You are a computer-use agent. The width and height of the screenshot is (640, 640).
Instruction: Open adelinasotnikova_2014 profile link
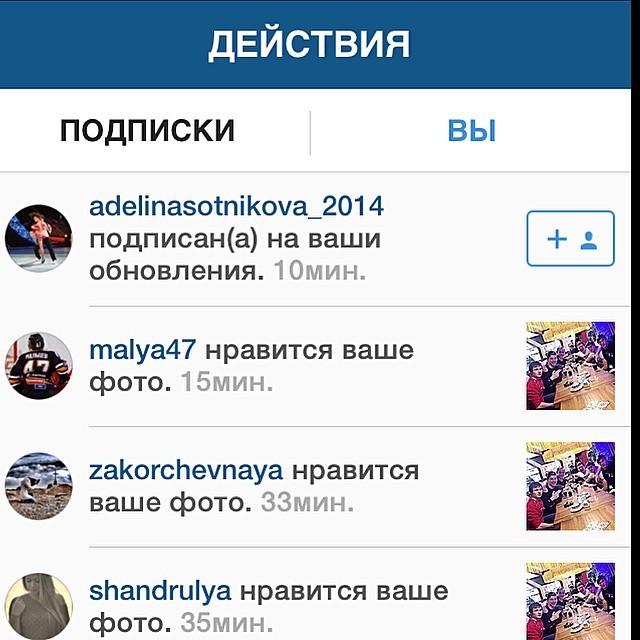coord(237,207)
